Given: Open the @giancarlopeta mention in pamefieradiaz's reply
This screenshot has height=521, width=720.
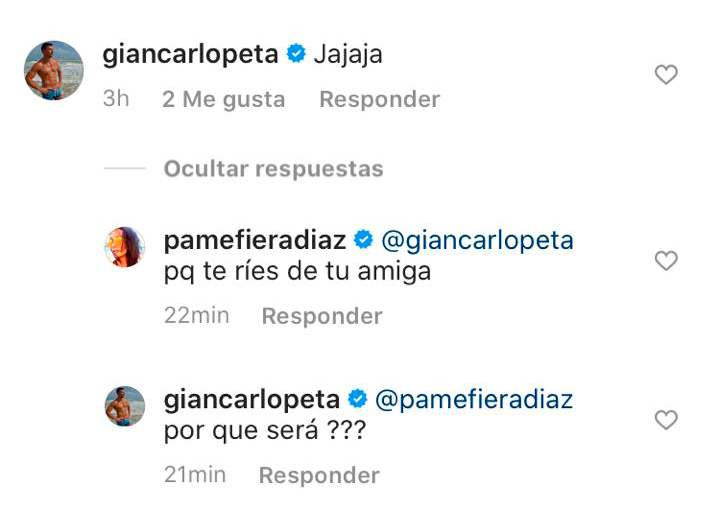Looking at the screenshot, I should 478,241.
